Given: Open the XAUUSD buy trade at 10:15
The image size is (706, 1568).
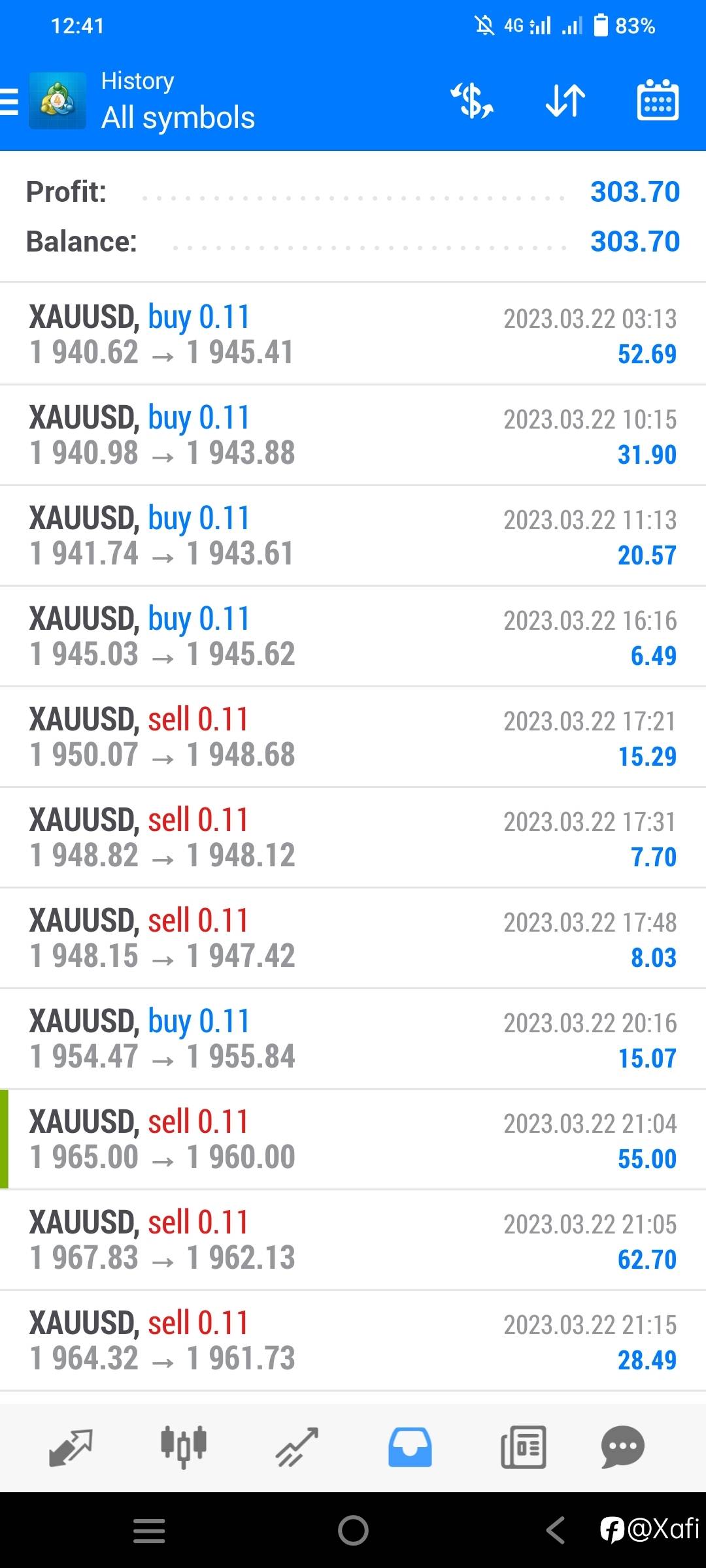Looking at the screenshot, I should click(x=353, y=435).
